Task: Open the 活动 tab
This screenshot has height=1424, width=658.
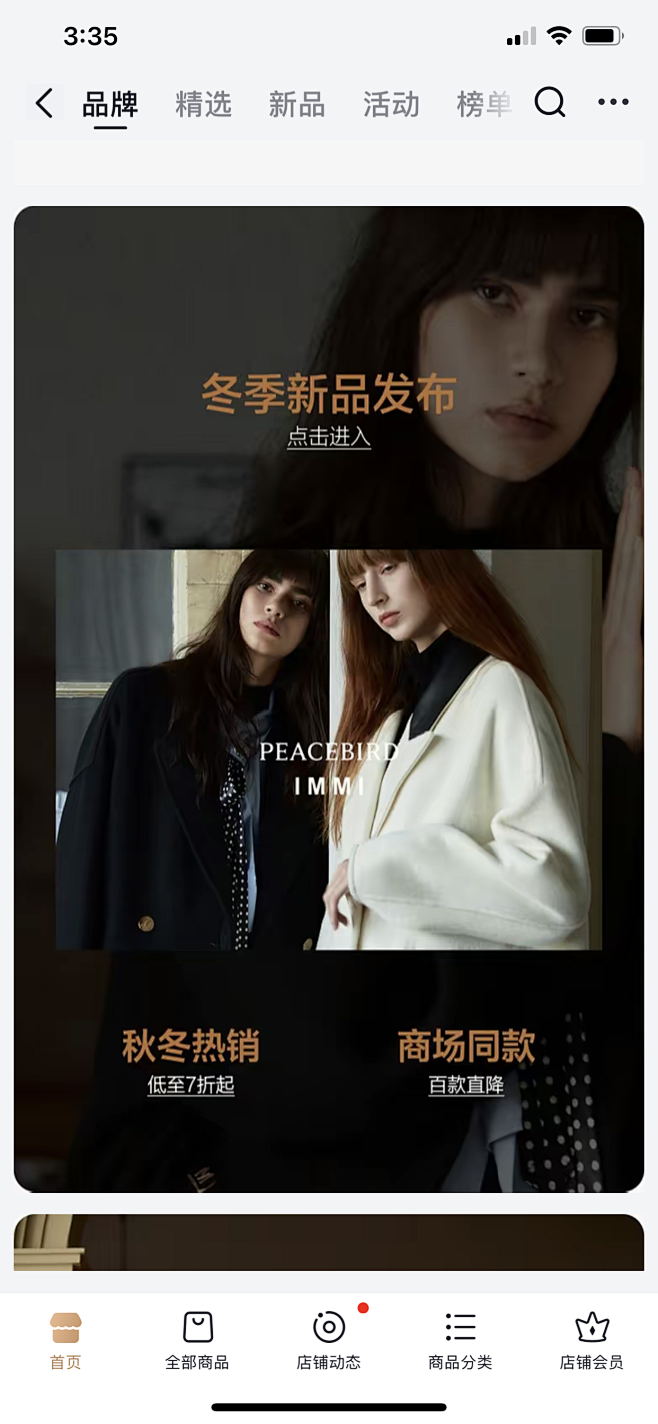Action: pos(391,104)
